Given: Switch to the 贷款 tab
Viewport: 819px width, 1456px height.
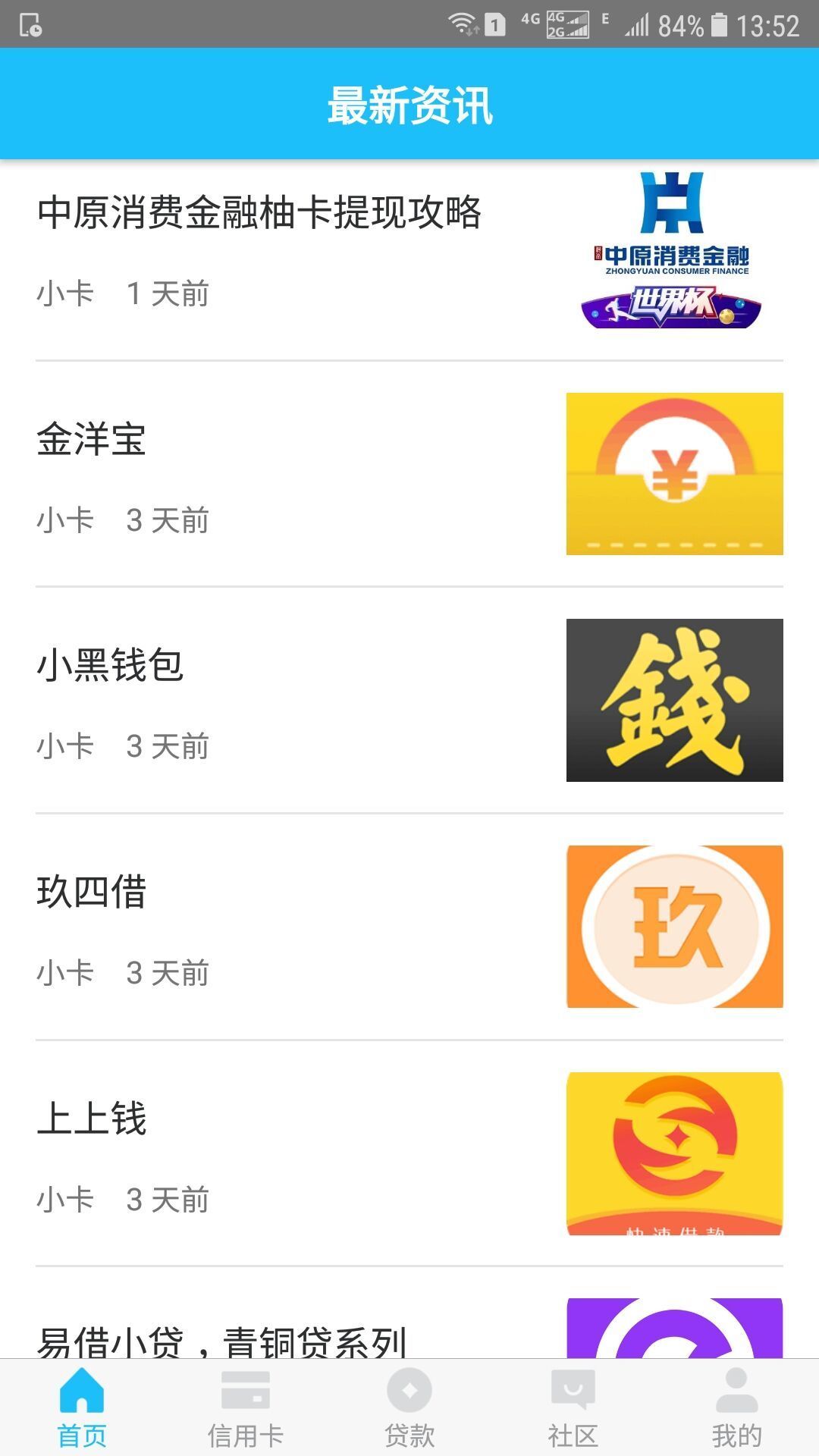Looking at the screenshot, I should pyautogui.click(x=409, y=1407).
